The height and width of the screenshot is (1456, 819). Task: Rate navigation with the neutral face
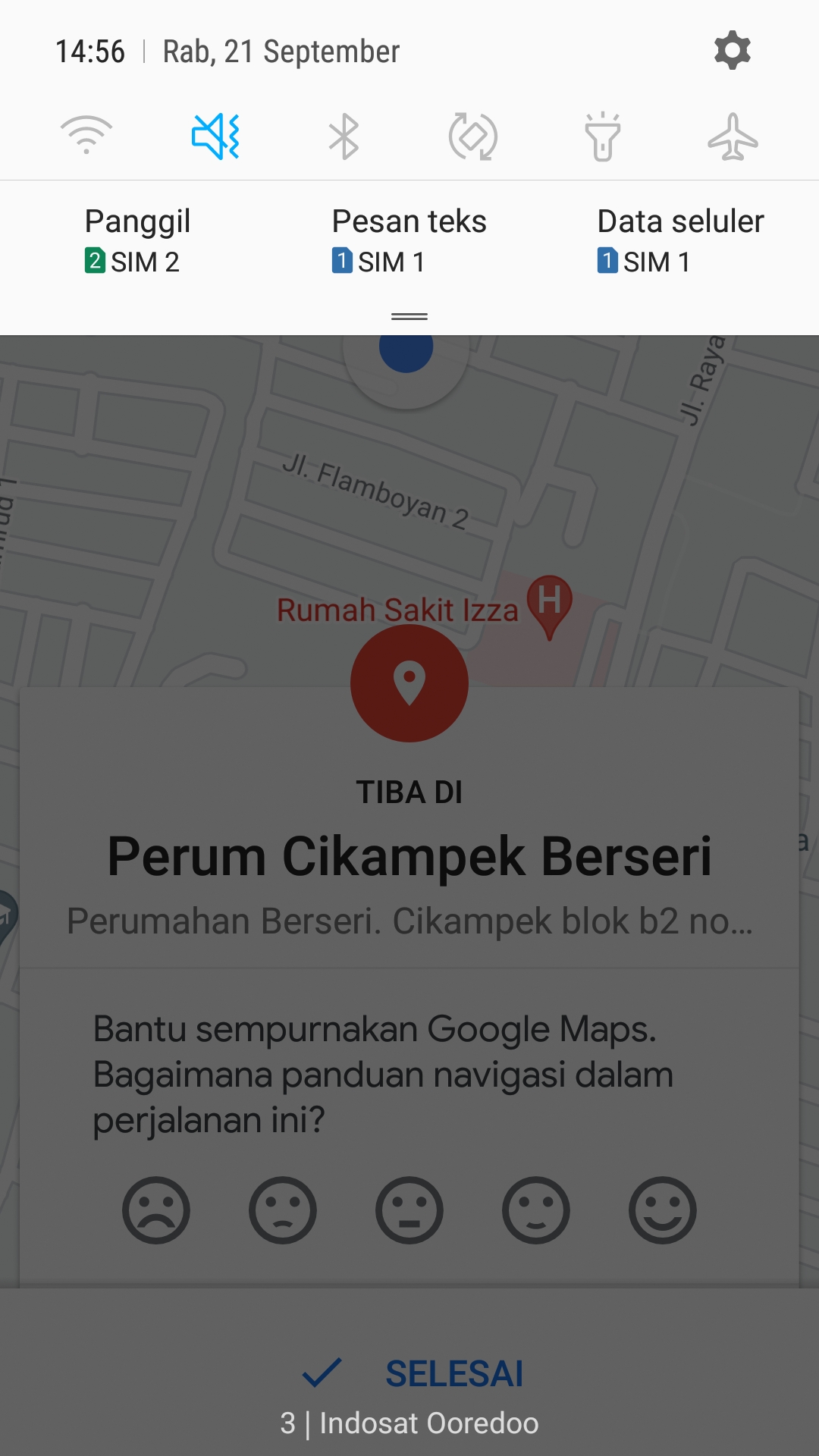coord(409,1210)
